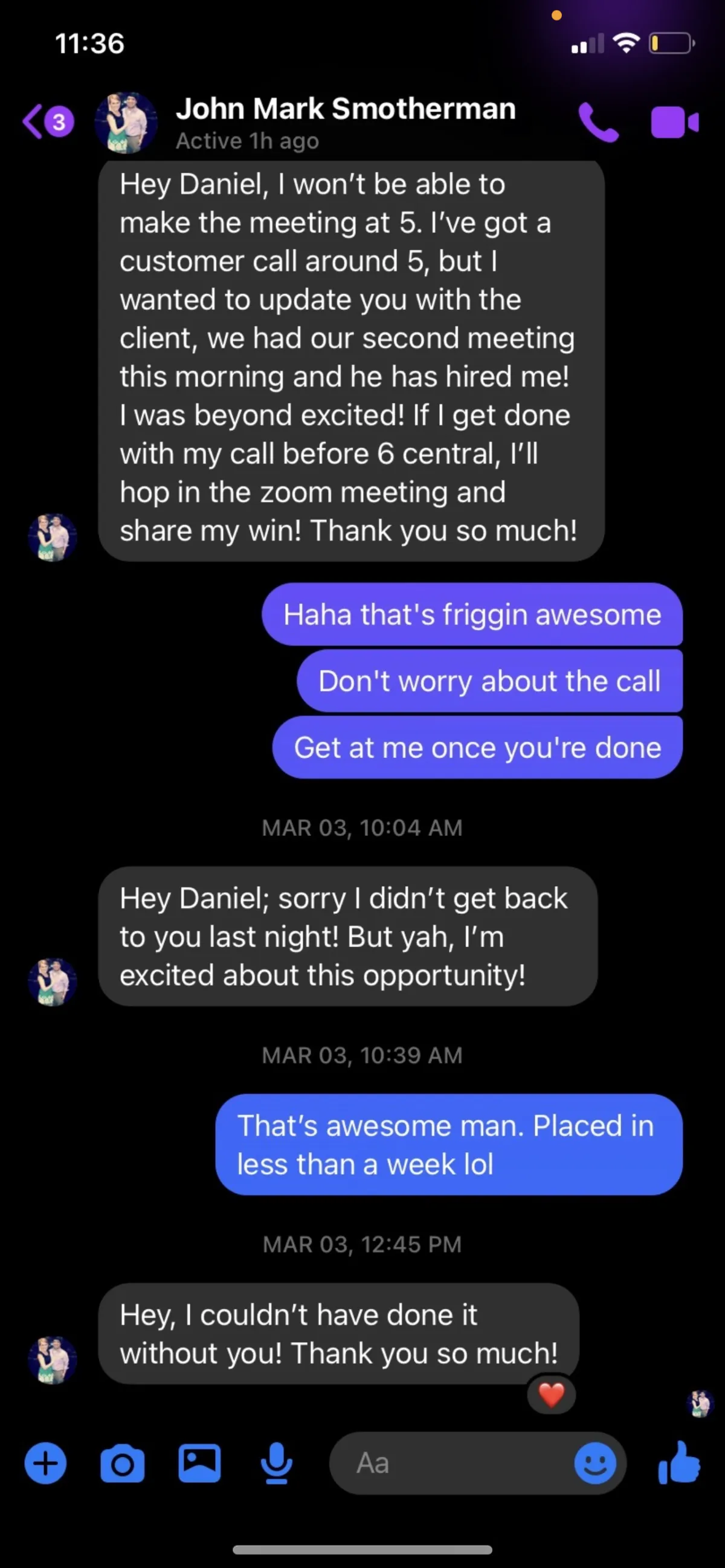The image size is (725, 1568).
Task: Go back to the chats list
Action: [48, 122]
